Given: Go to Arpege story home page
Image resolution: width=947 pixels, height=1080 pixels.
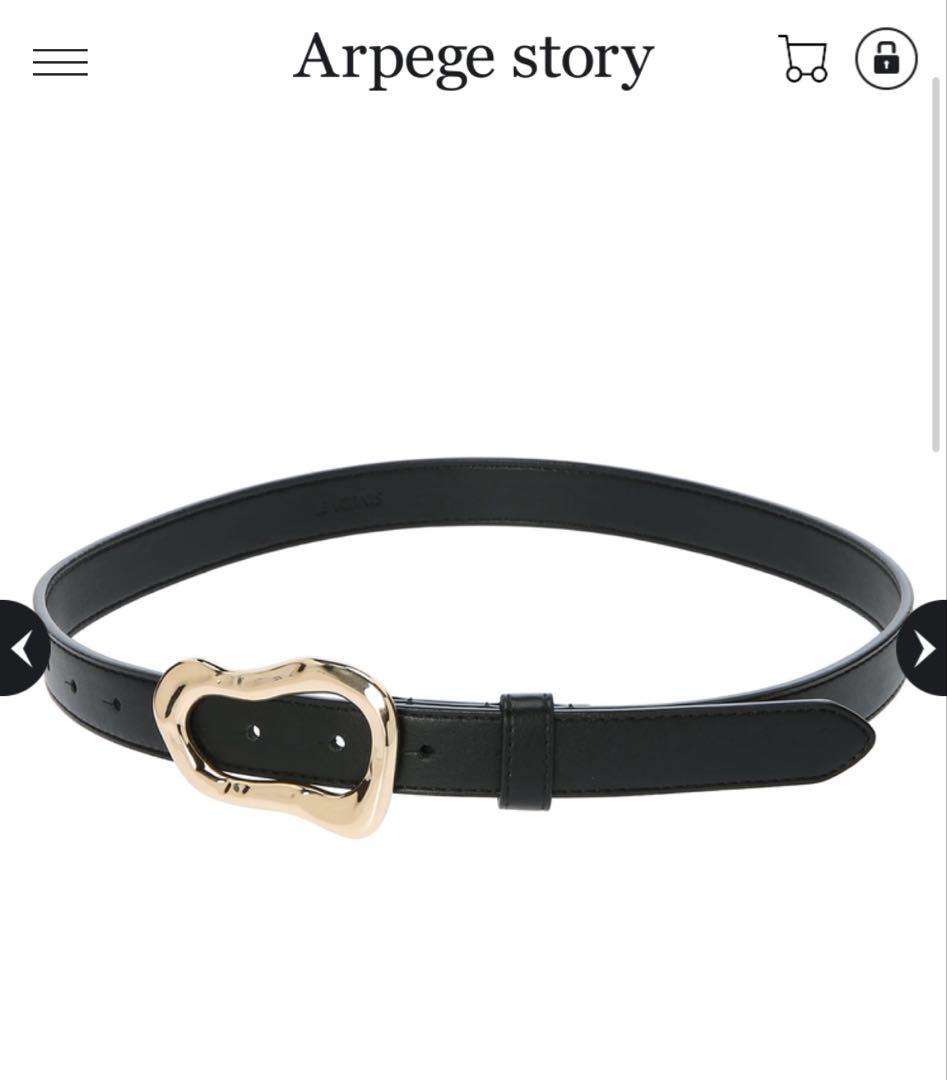Looking at the screenshot, I should (473, 59).
